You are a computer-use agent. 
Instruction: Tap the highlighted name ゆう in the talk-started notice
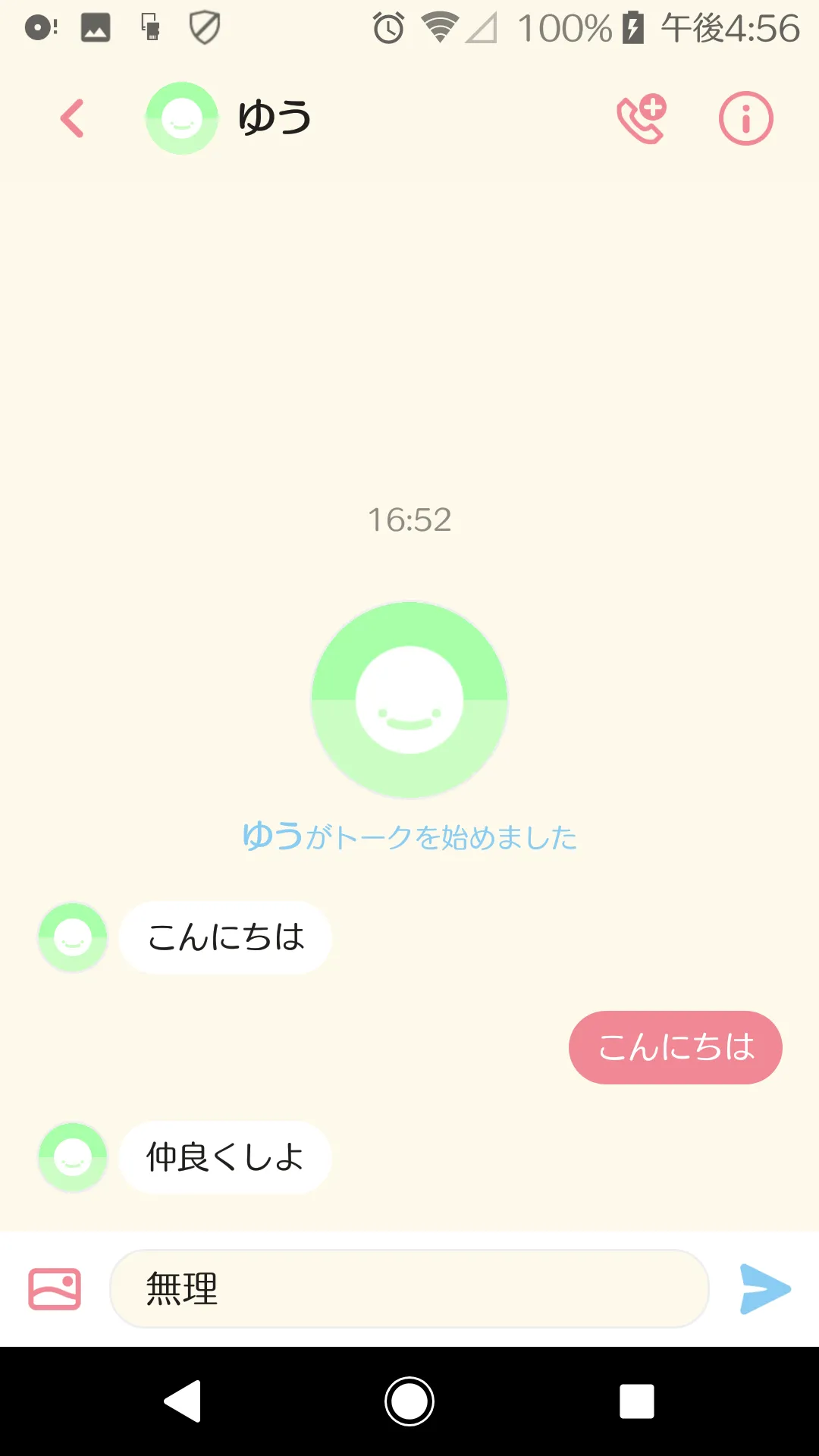273,836
